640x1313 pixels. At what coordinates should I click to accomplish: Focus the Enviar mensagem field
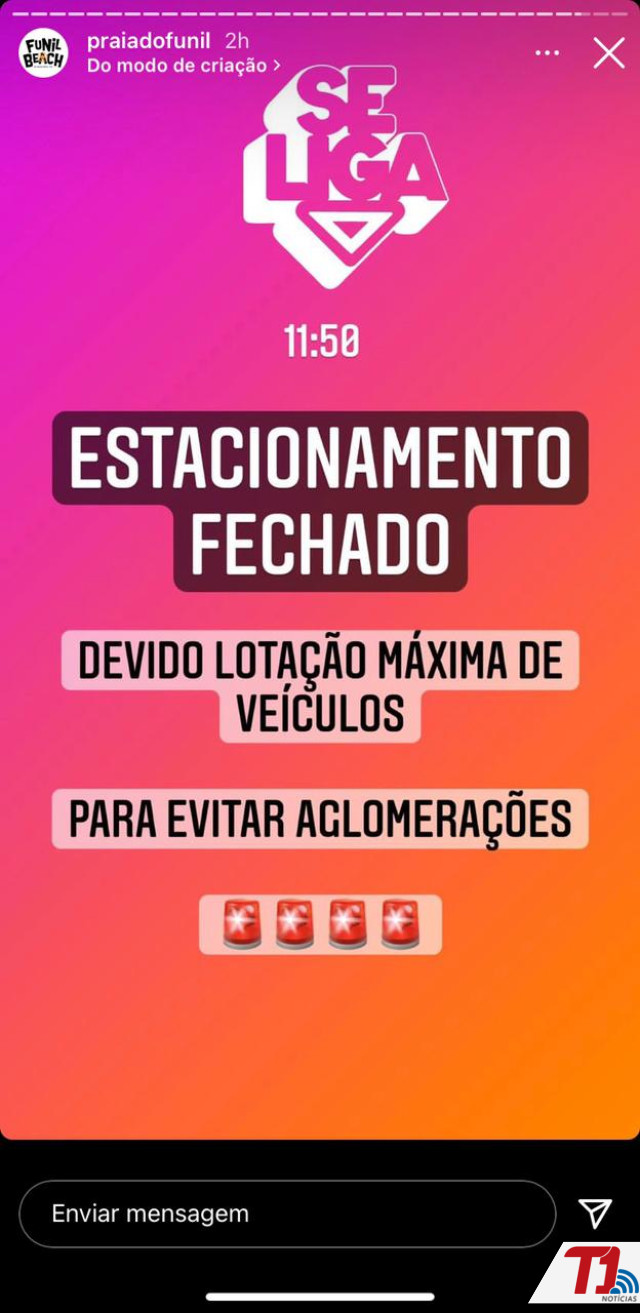pos(287,1214)
